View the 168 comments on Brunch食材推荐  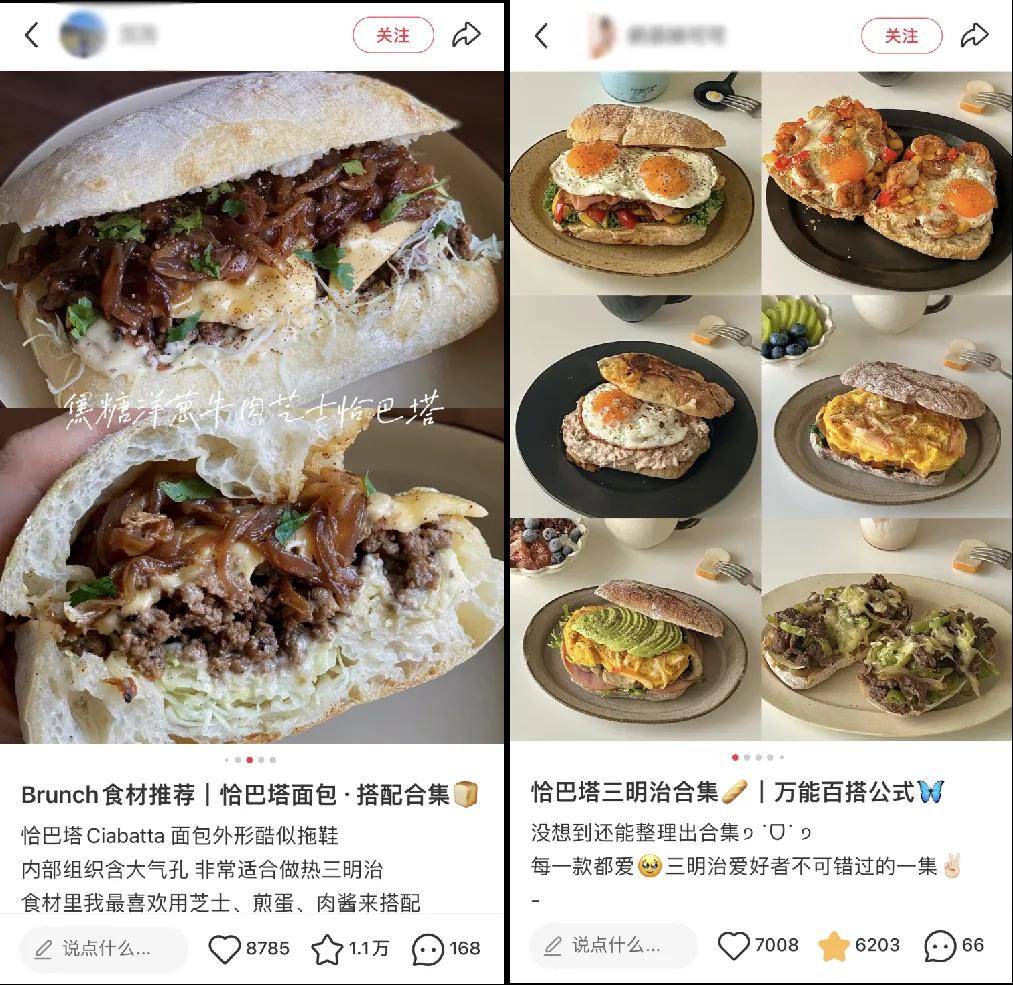[428, 948]
